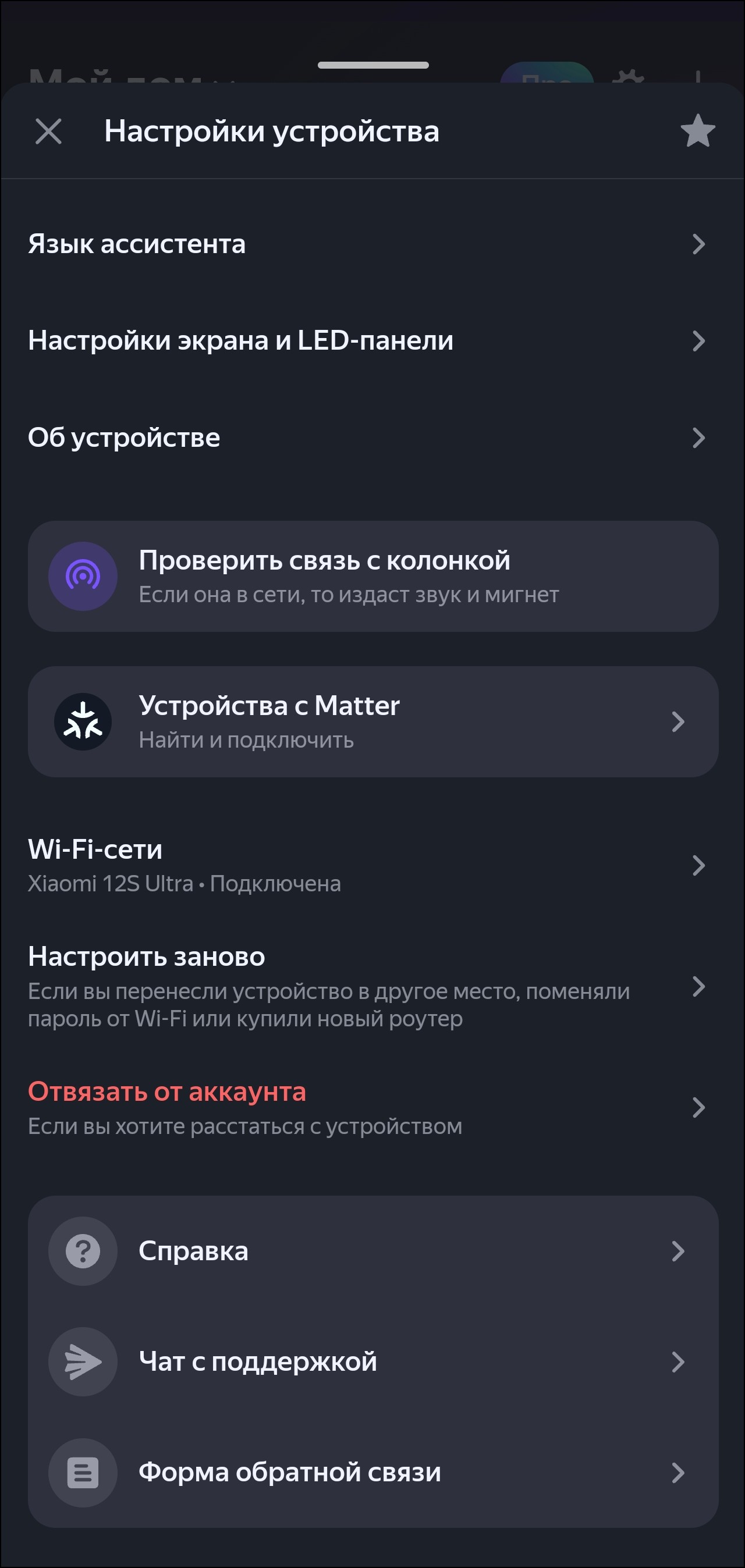
Task: Tap Проверить связь с колонкой
Action: (373, 576)
